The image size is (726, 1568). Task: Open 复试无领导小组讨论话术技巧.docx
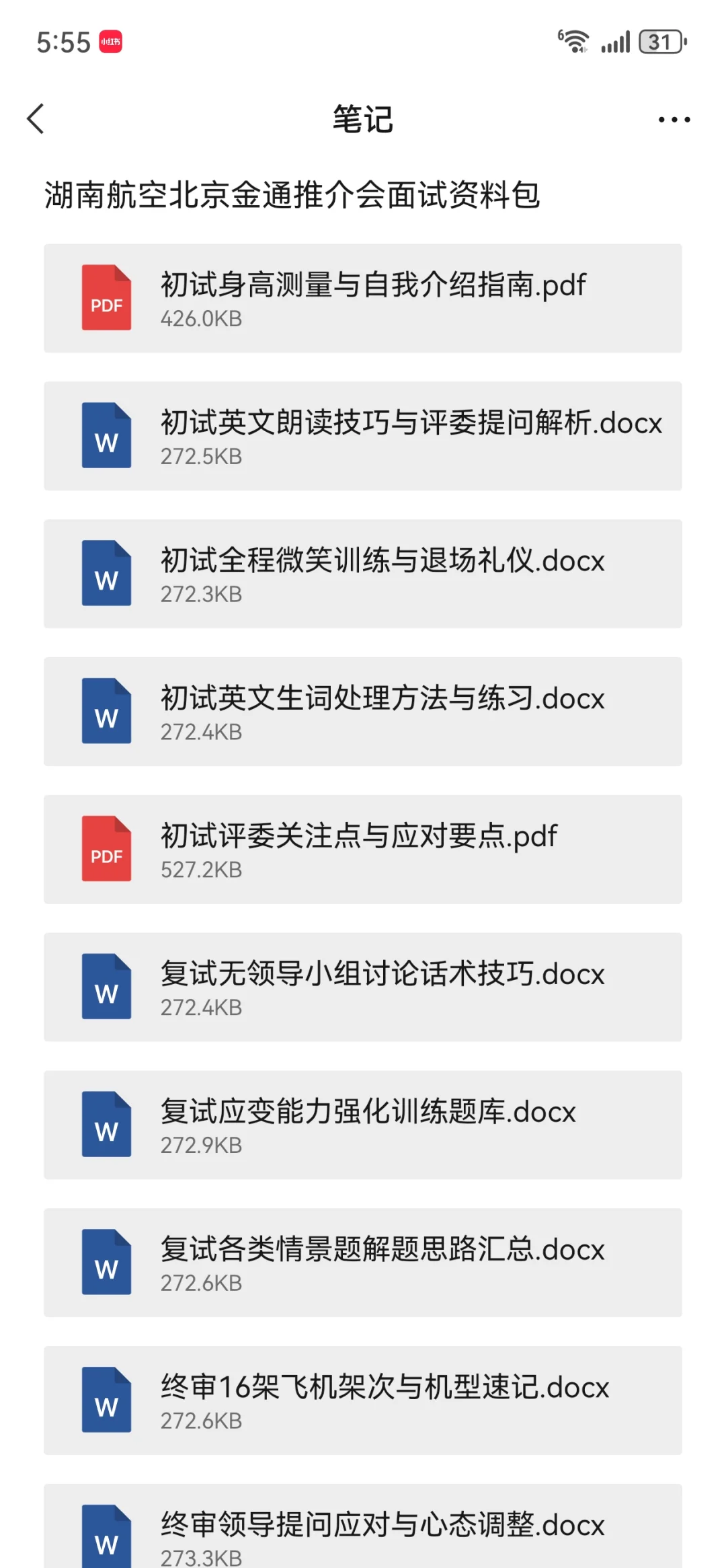click(x=363, y=987)
